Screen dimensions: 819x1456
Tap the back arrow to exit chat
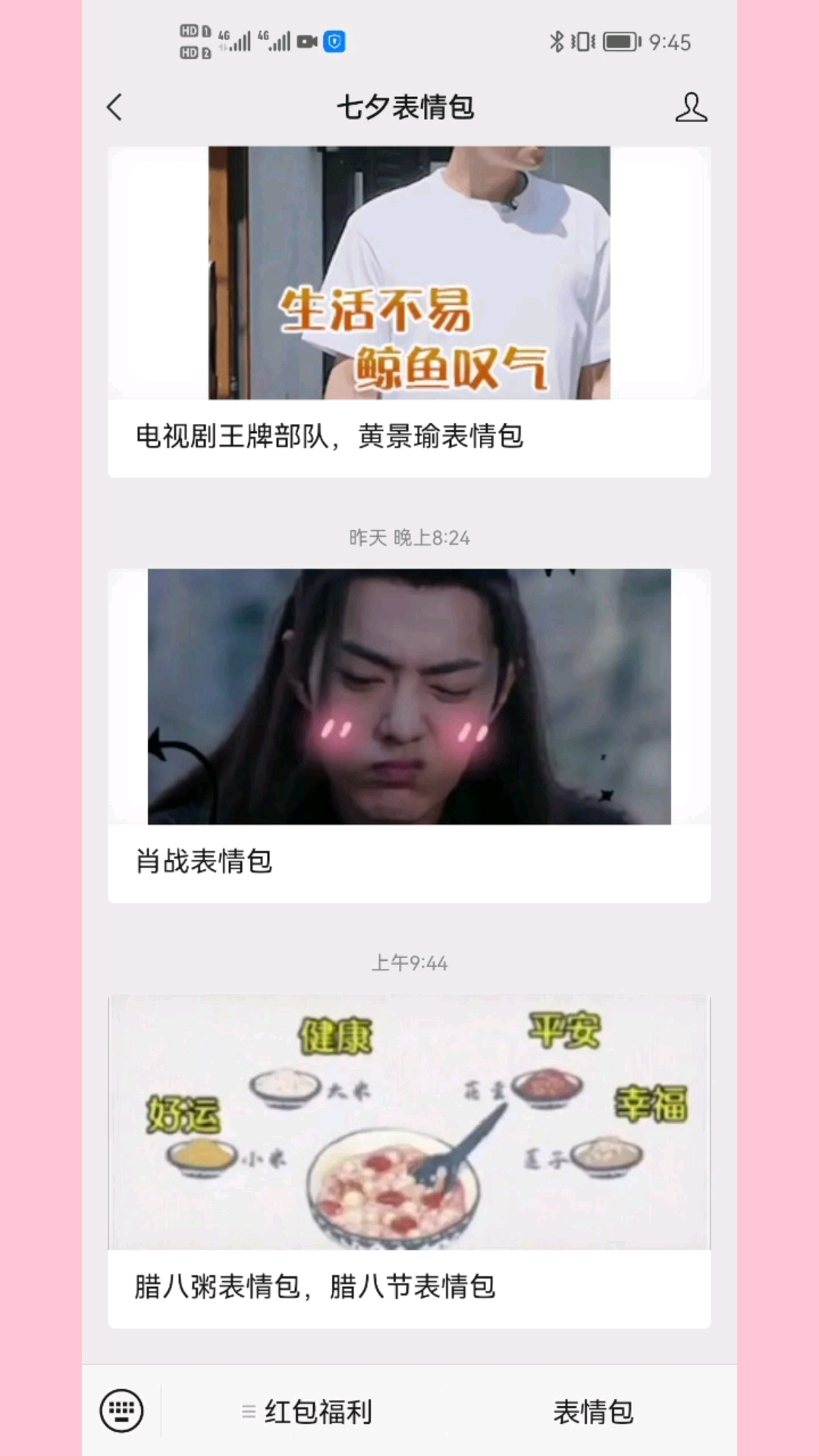[x=114, y=108]
